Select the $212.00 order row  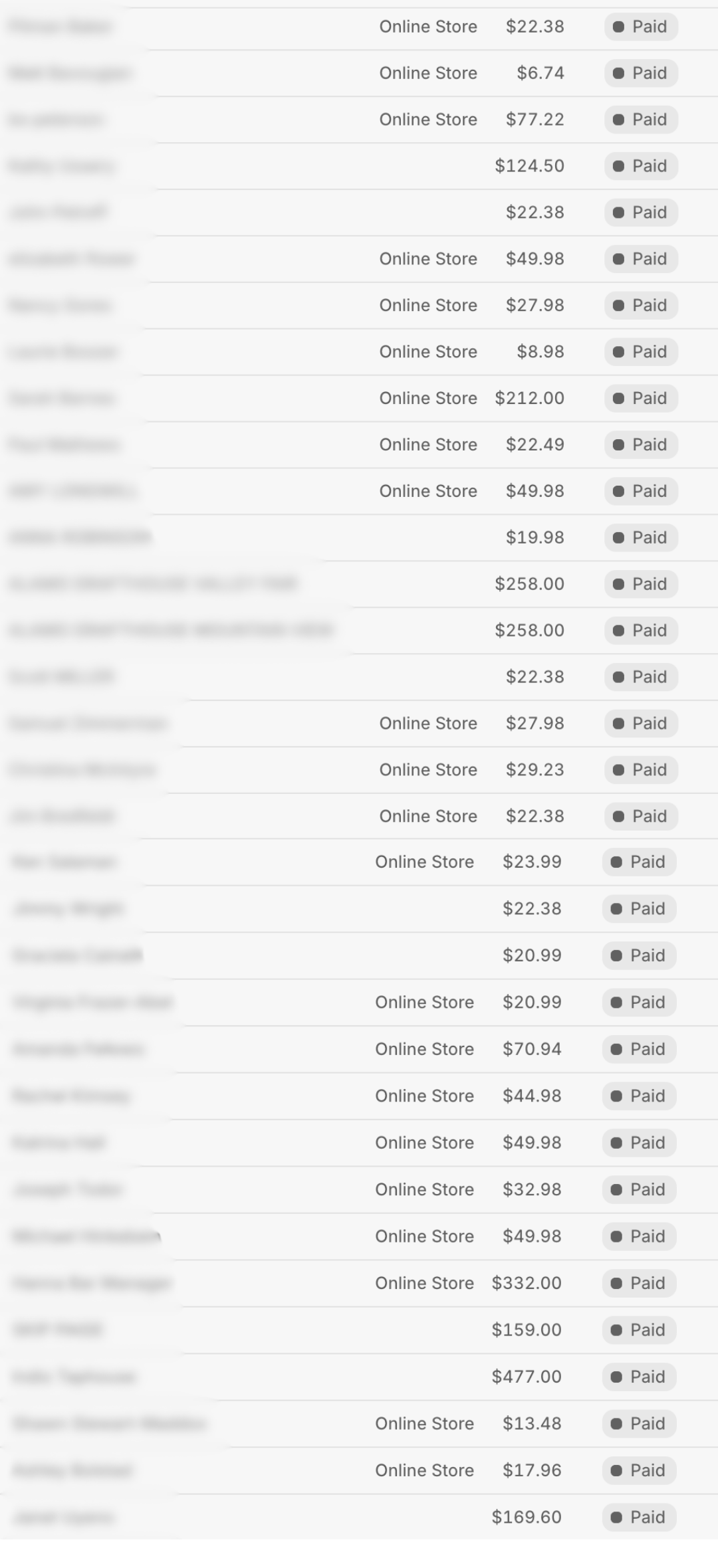click(x=359, y=398)
